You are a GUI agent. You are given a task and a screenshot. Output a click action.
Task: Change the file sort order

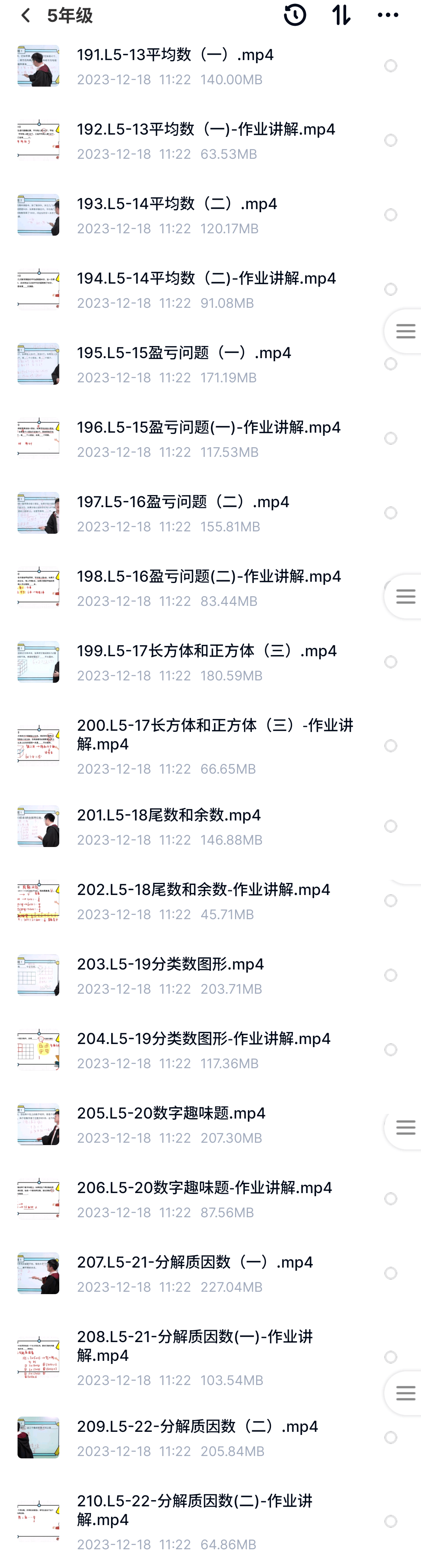tap(341, 15)
